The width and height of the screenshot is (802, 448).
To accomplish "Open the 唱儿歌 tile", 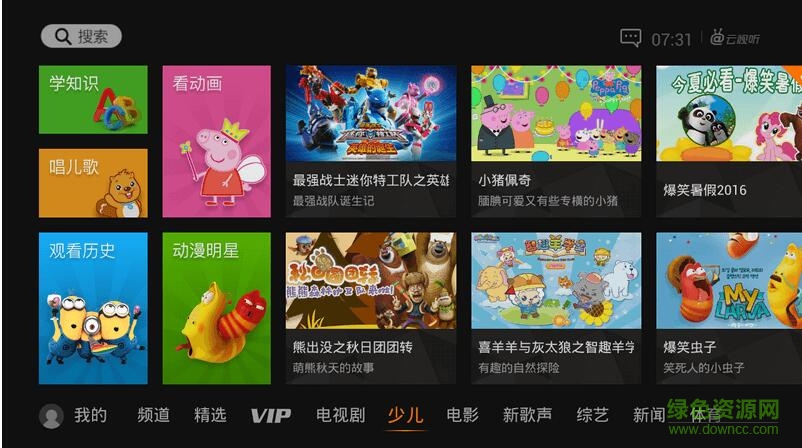I will click(x=93, y=183).
